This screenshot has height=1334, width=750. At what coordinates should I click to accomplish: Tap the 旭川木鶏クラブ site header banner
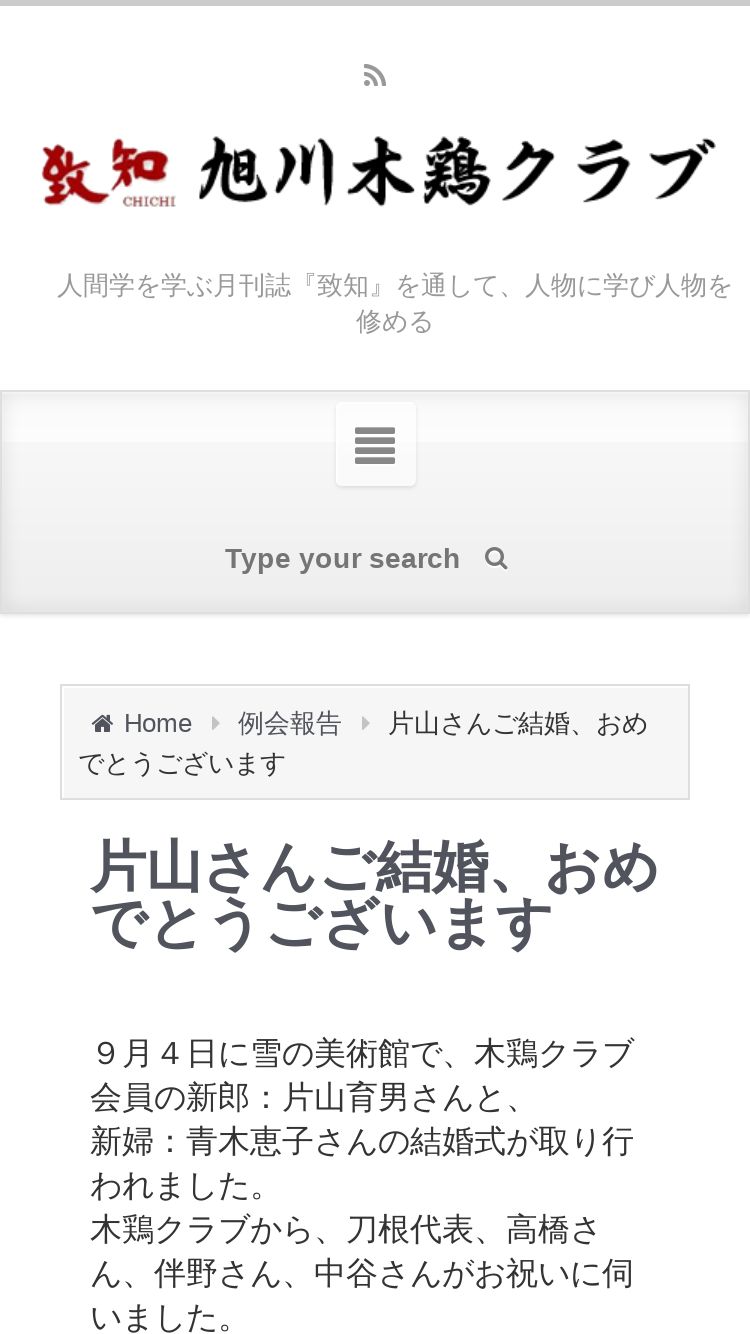coord(378,172)
